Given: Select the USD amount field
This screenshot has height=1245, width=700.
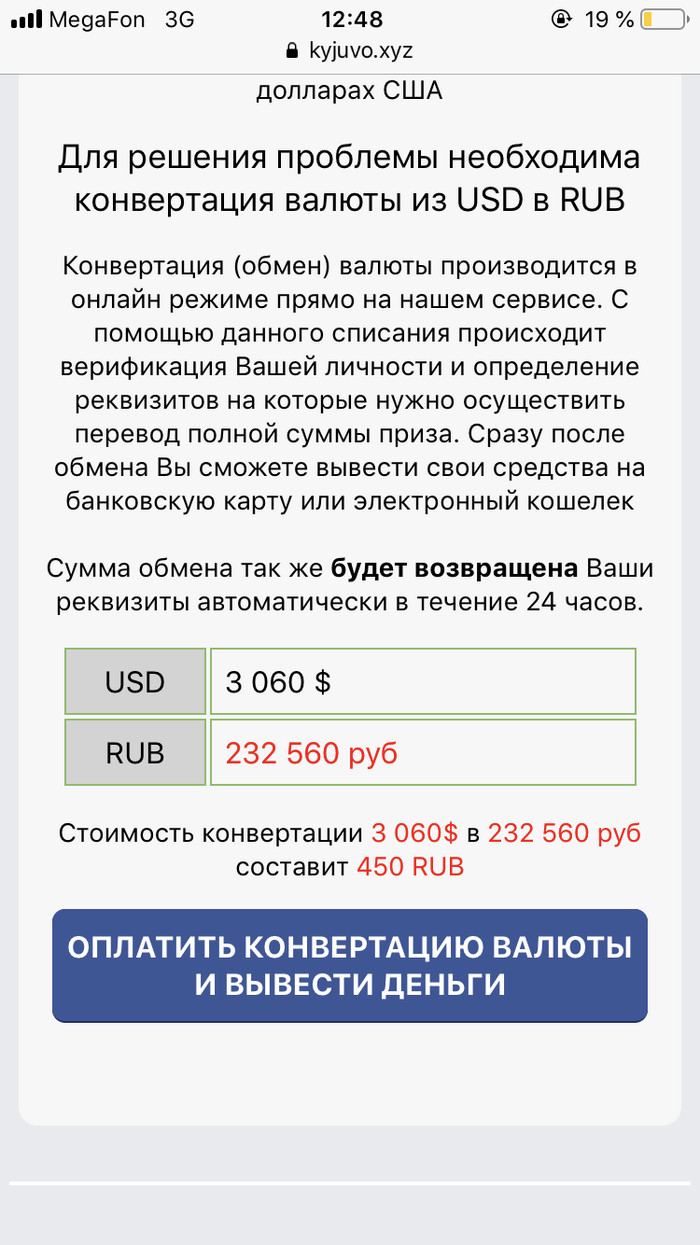Looking at the screenshot, I should click(x=422, y=682).
